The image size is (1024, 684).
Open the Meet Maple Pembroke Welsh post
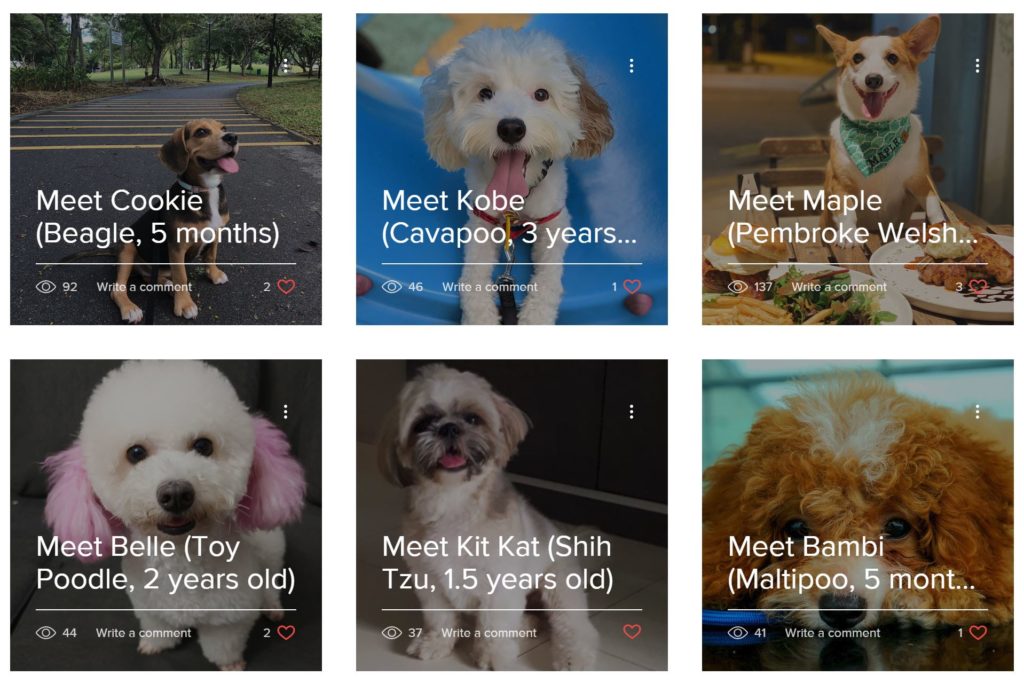[x=852, y=217]
